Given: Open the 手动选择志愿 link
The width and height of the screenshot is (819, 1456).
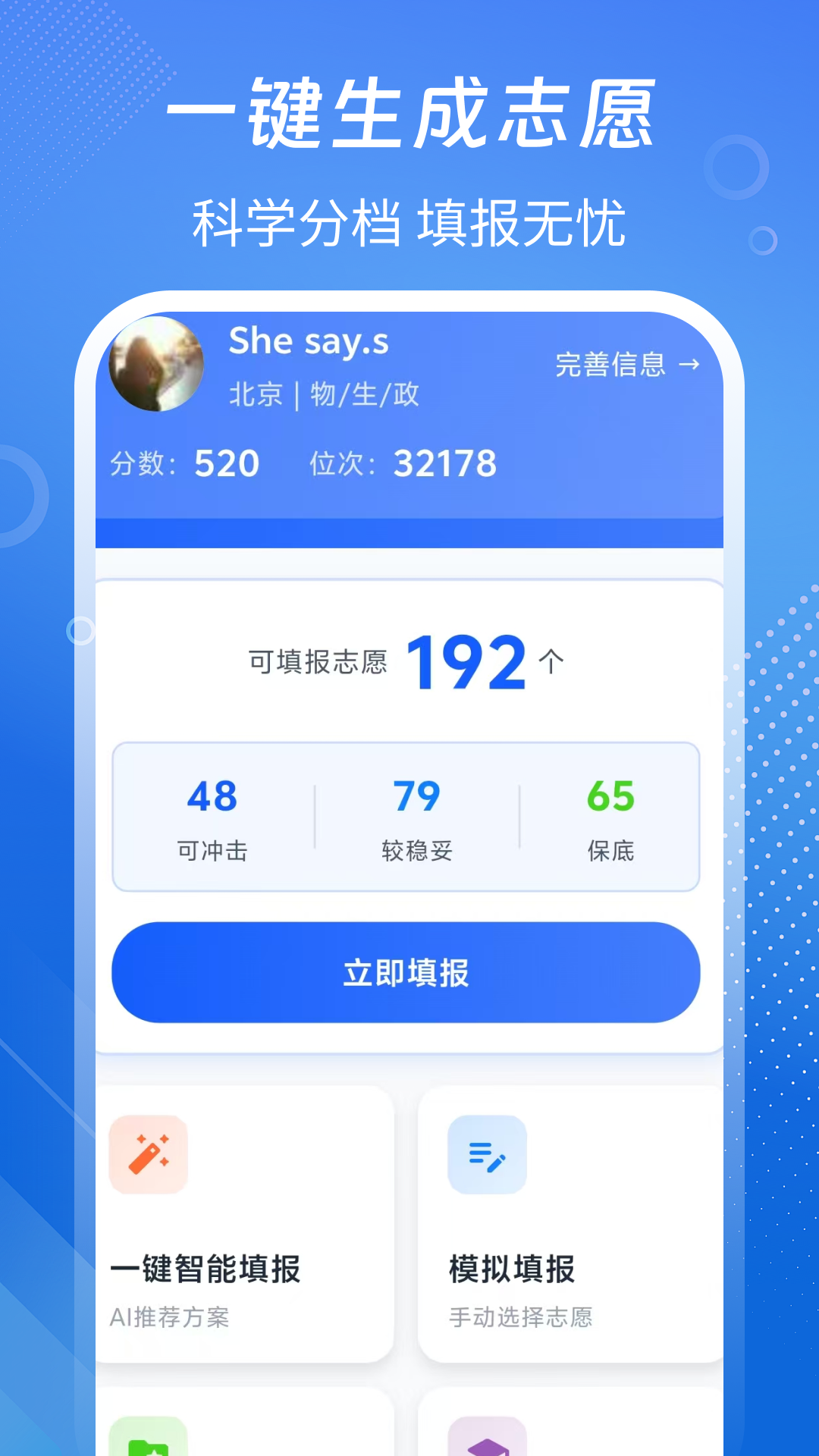Looking at the screenshot, I should [x=522, y=1317].
